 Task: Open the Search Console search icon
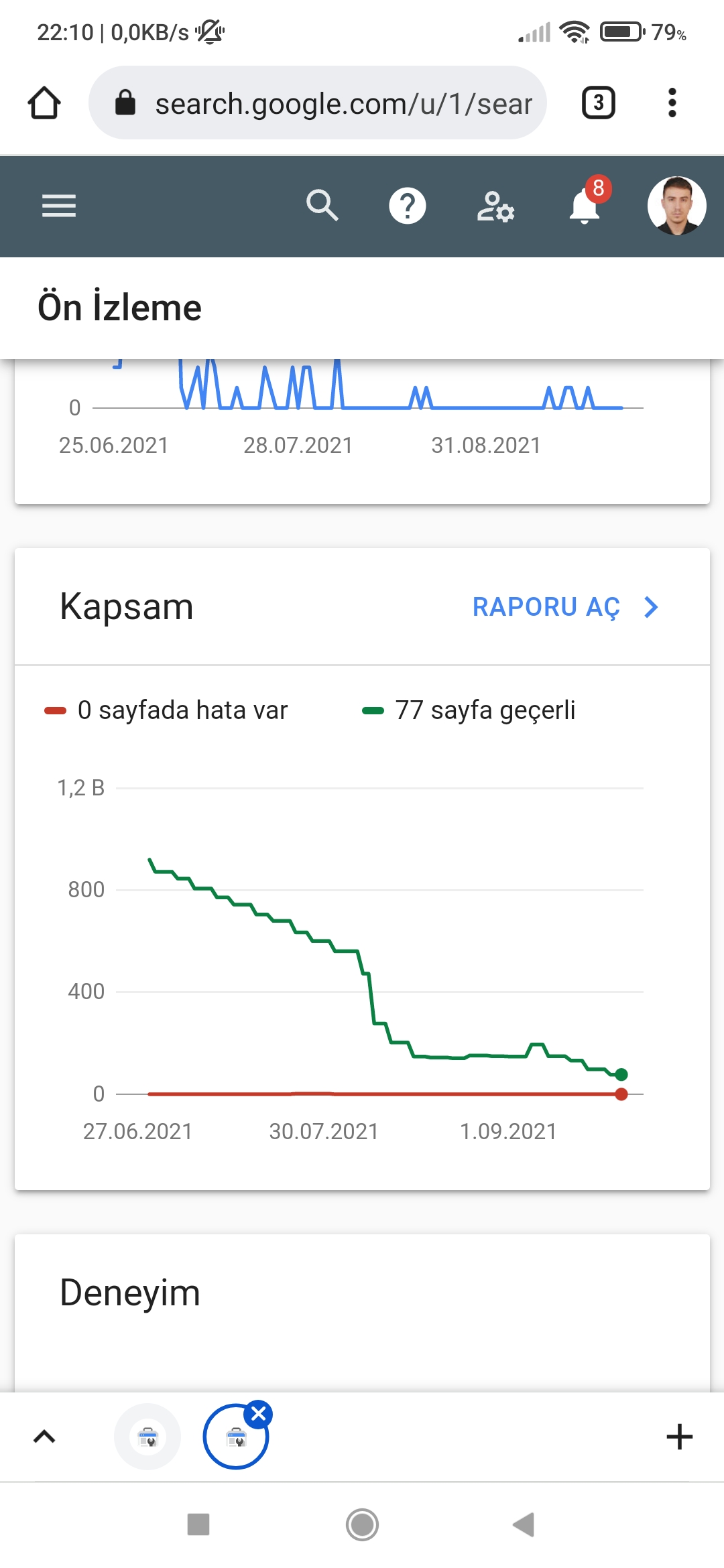pos(322,205)
